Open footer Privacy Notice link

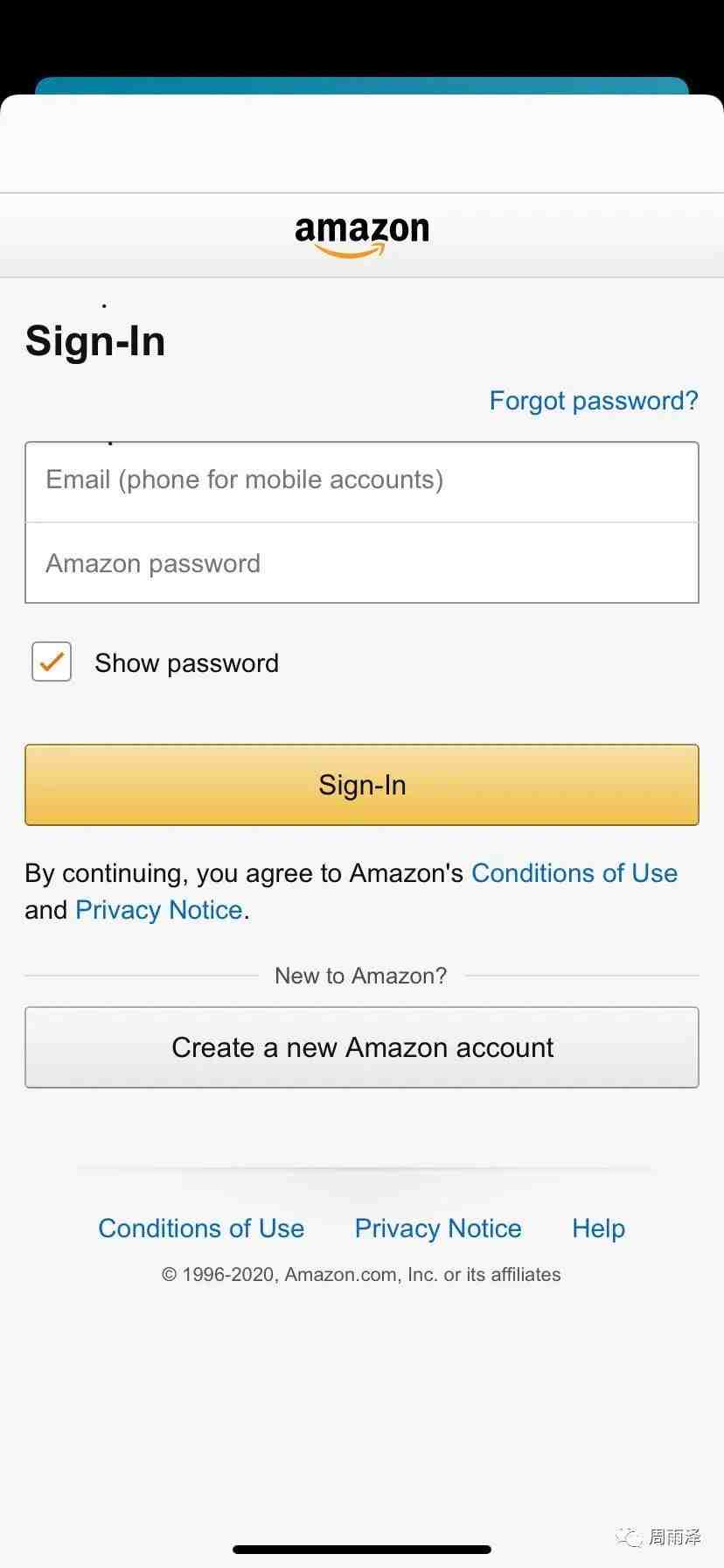tap(437, 1228)
